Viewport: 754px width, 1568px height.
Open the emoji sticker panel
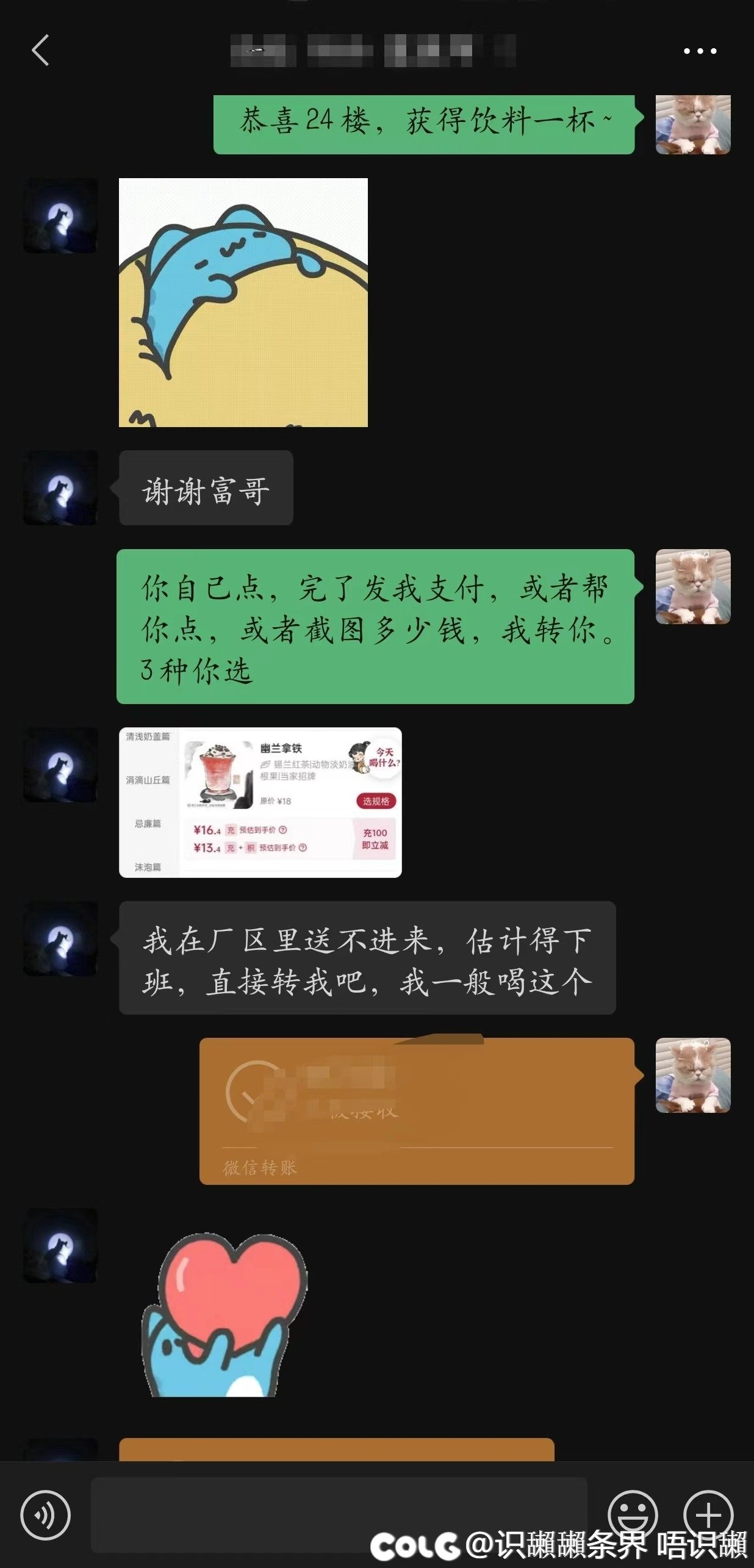[633, 1514]
